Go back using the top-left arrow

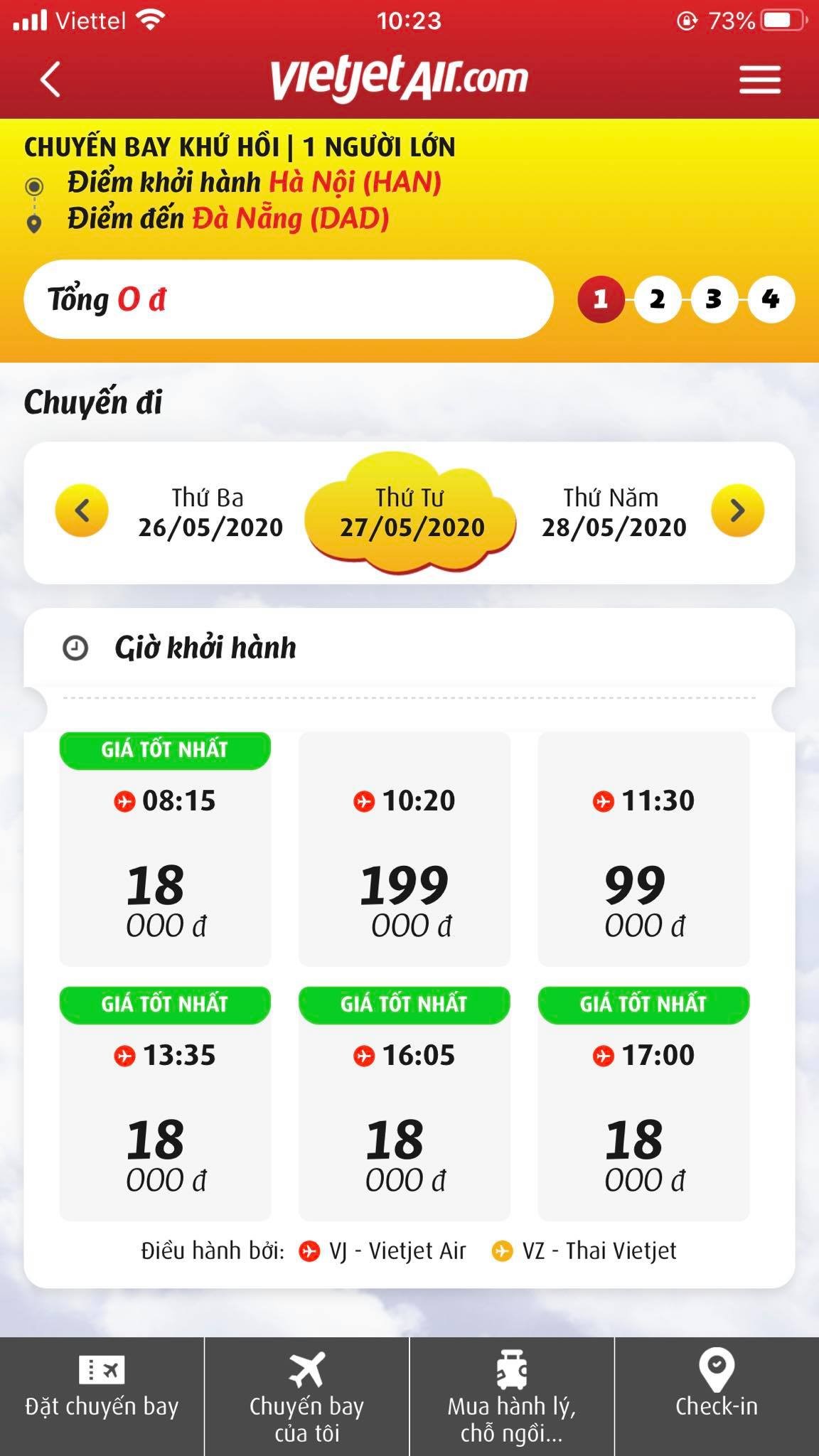pyautogui.click(x=50, y=79)
